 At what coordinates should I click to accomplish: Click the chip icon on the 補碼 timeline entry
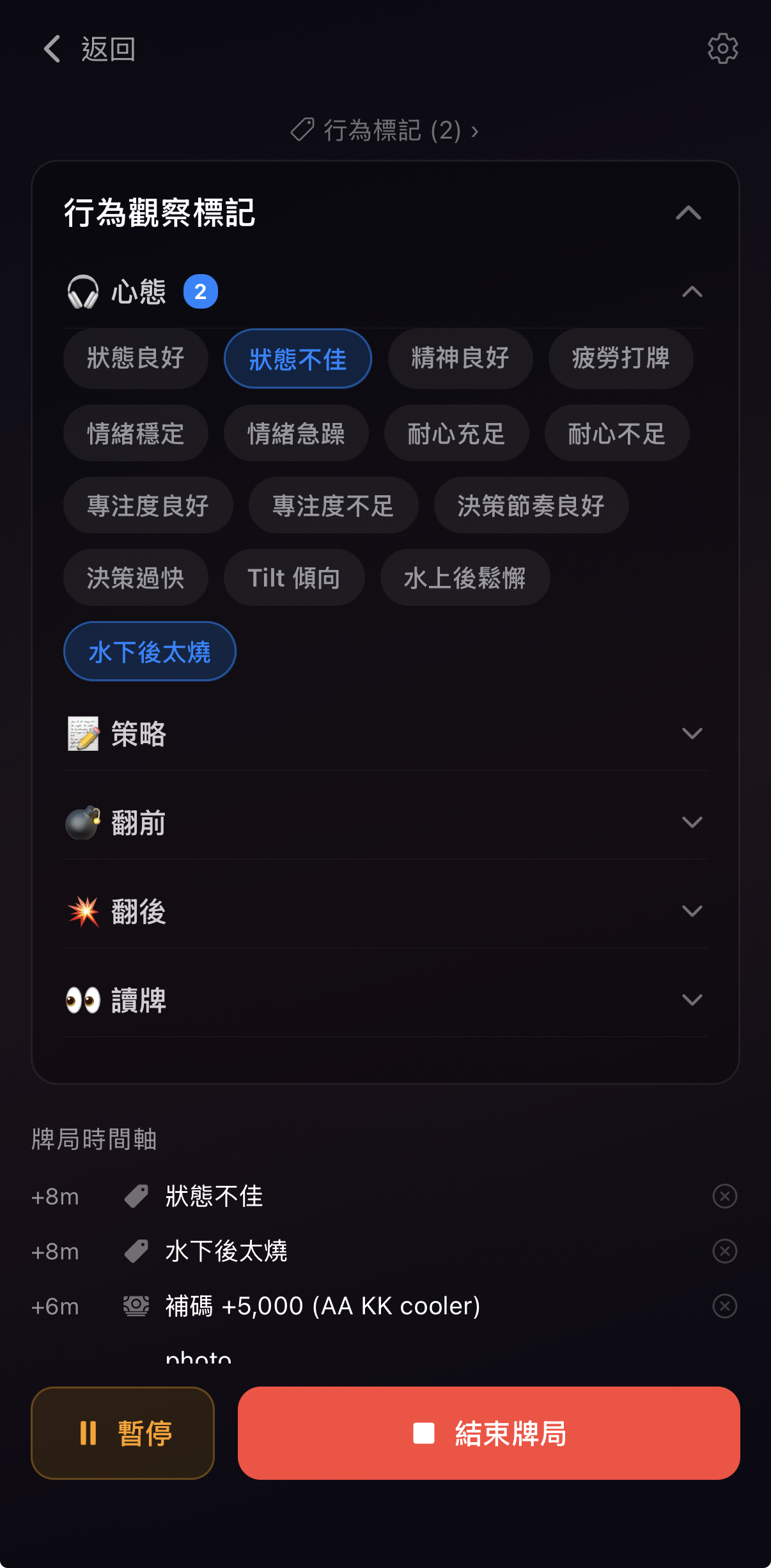(135, 1305)
